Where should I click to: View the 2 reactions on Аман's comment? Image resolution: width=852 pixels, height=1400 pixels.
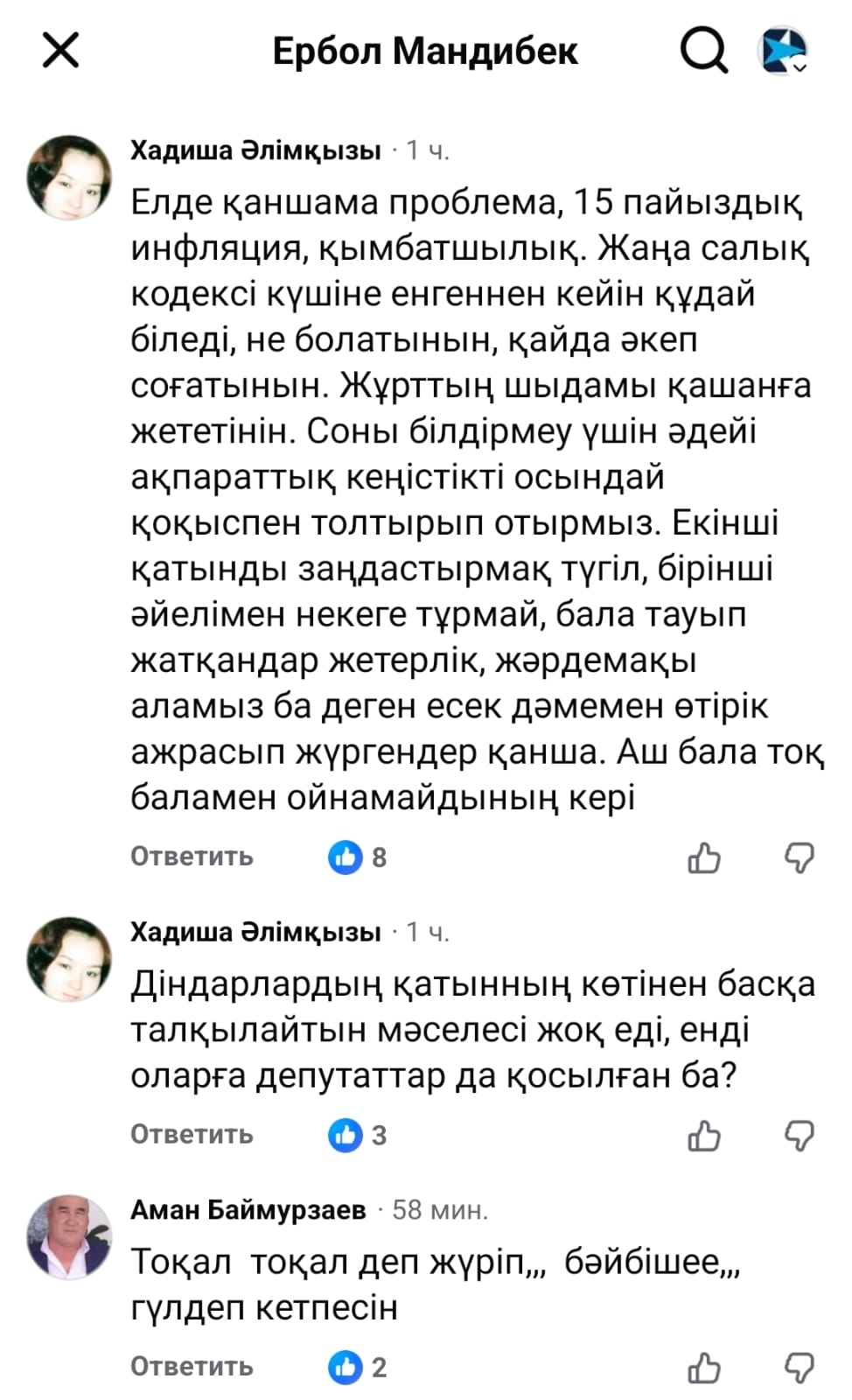(357, 1367)
